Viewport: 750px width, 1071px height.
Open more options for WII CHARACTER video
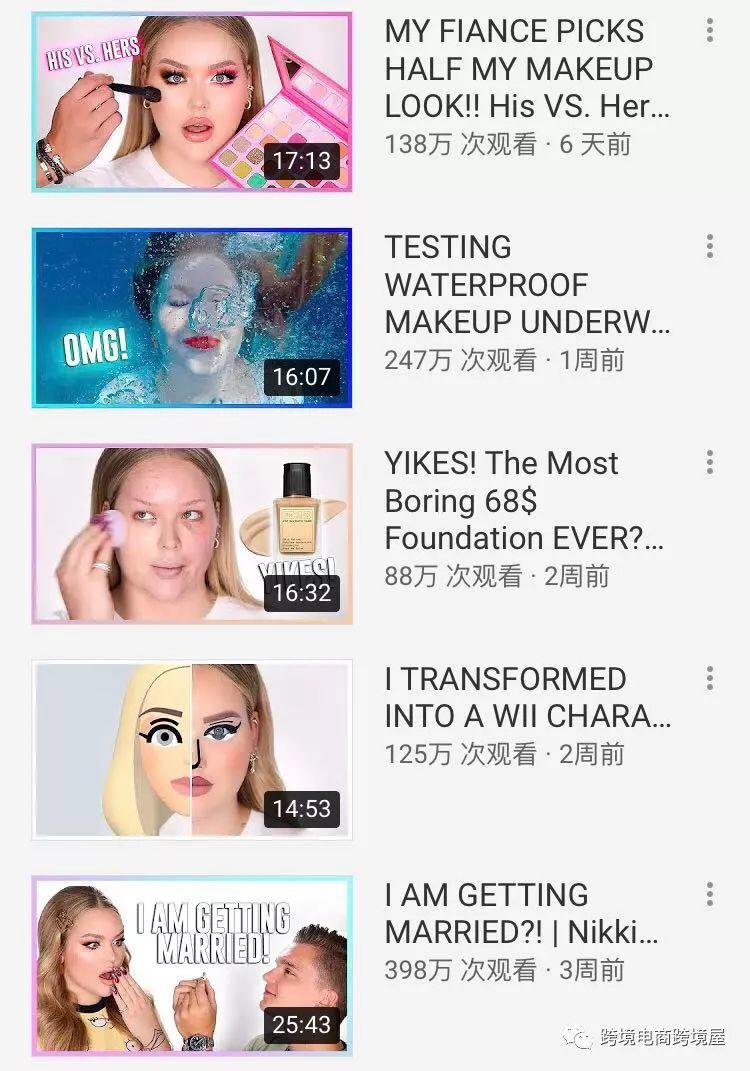(x=710, y=678)
